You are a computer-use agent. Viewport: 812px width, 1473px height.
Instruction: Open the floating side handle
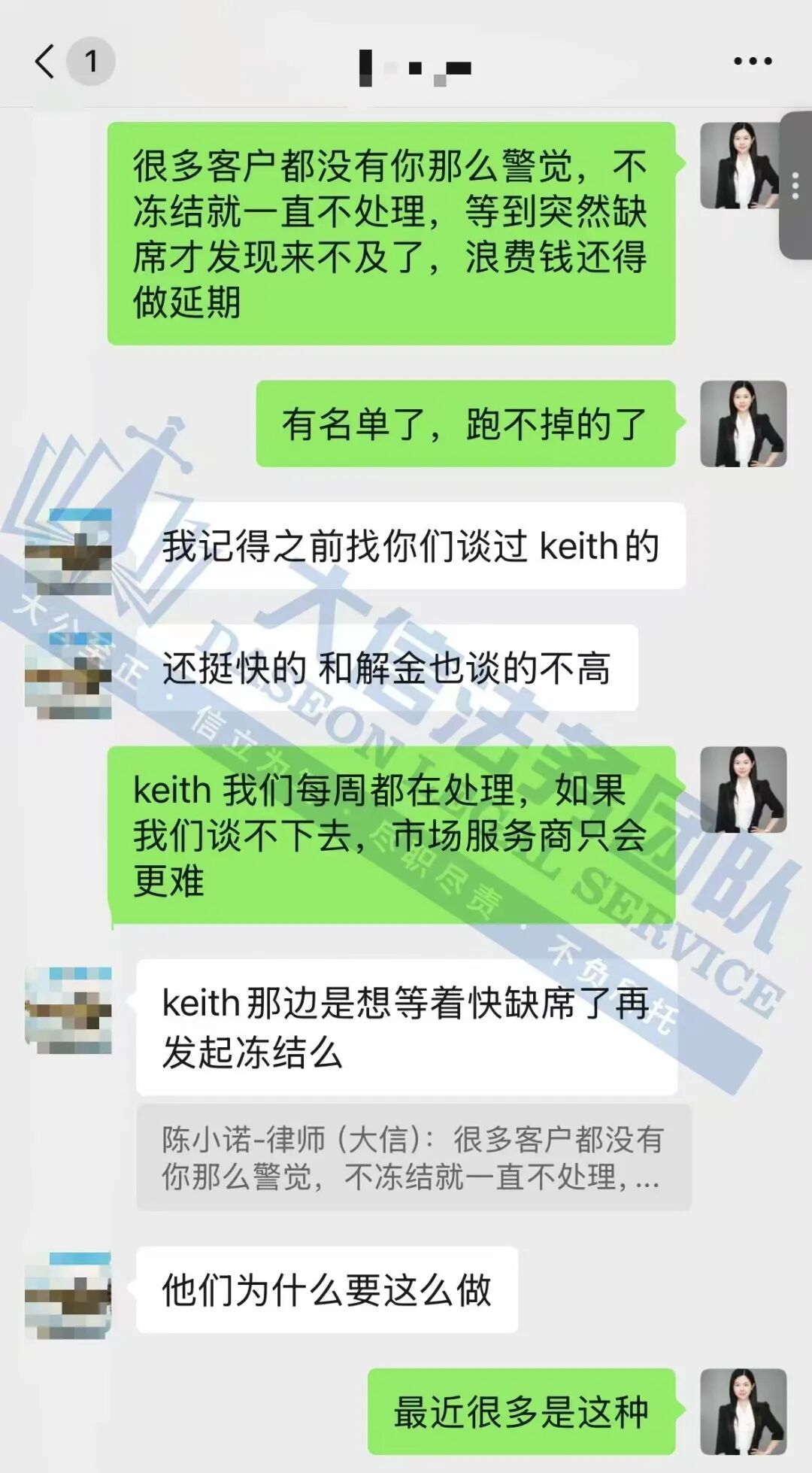pos(795,186)
